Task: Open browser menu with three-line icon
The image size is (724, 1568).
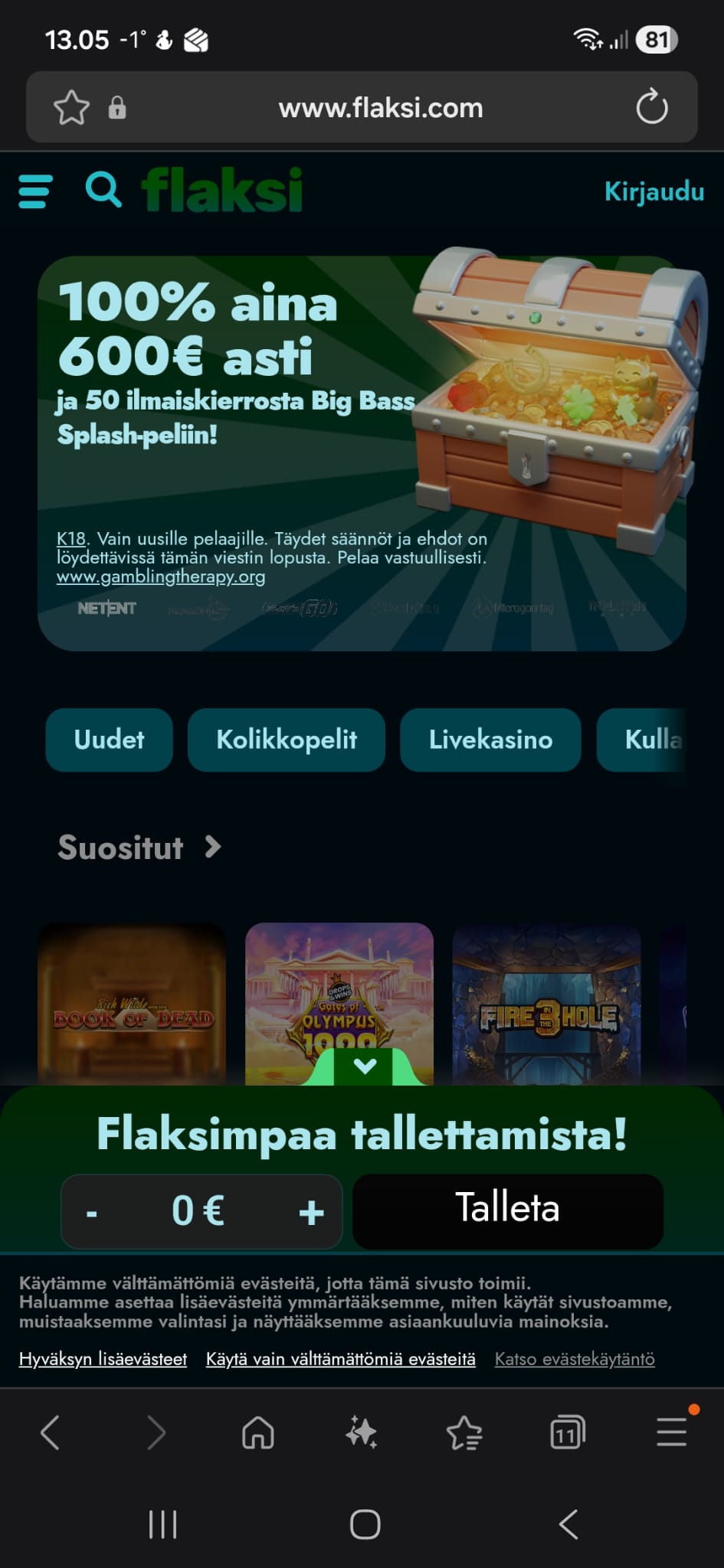Action: [670, 1434]
